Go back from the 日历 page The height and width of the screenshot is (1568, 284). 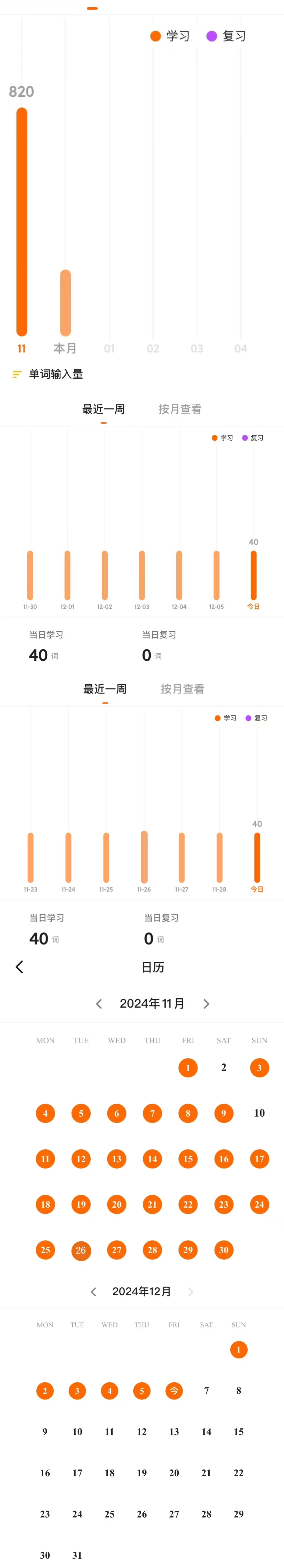(x=19, y=967)
